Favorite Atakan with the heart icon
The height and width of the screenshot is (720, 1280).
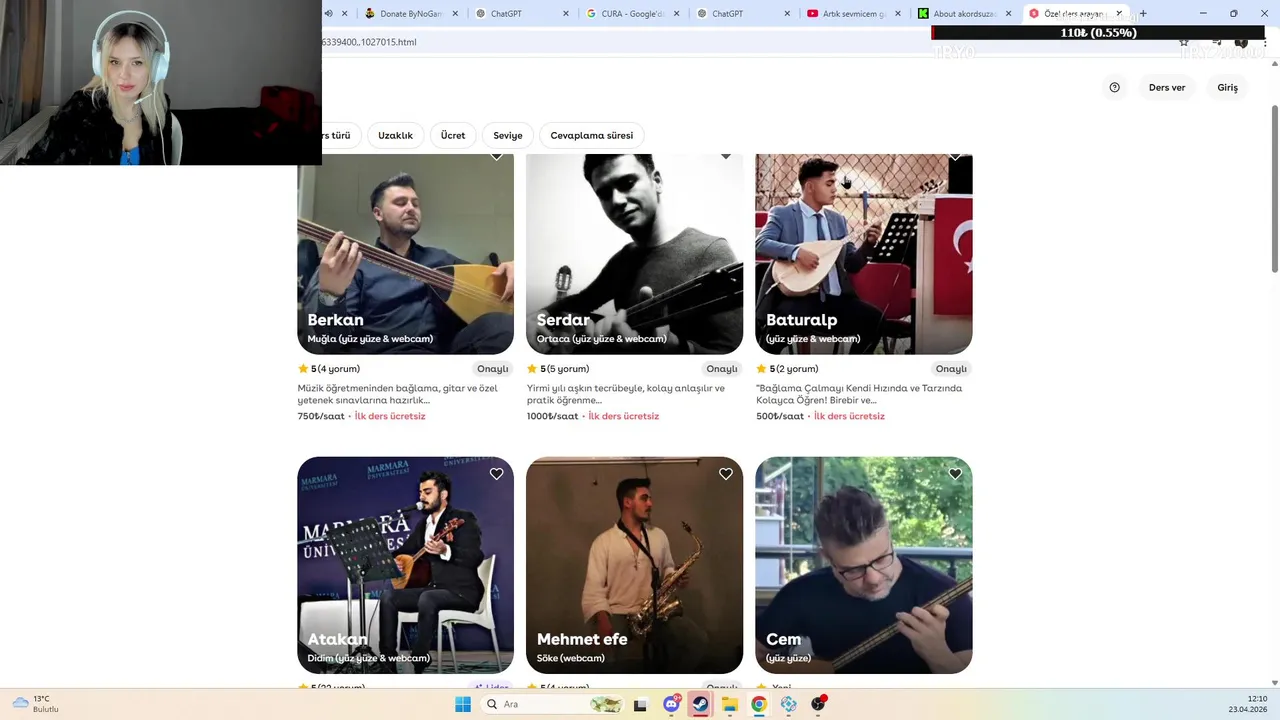[x=496, y=474]
